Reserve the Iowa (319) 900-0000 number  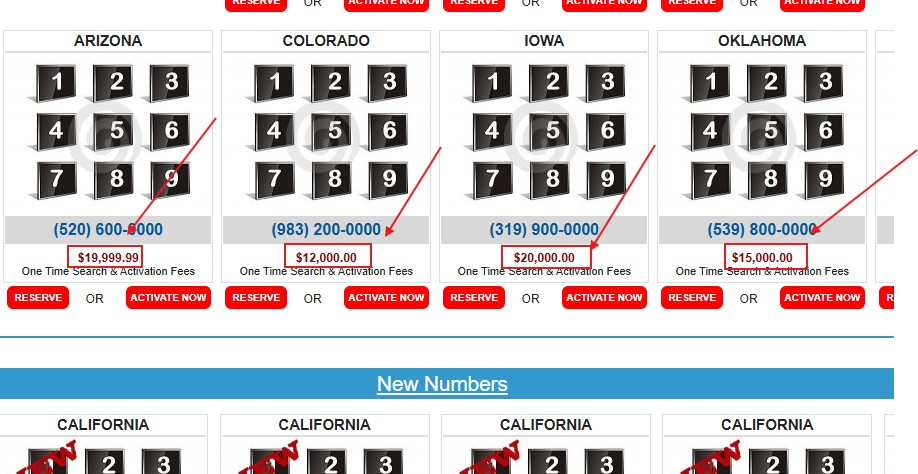(x=474, y=297)
